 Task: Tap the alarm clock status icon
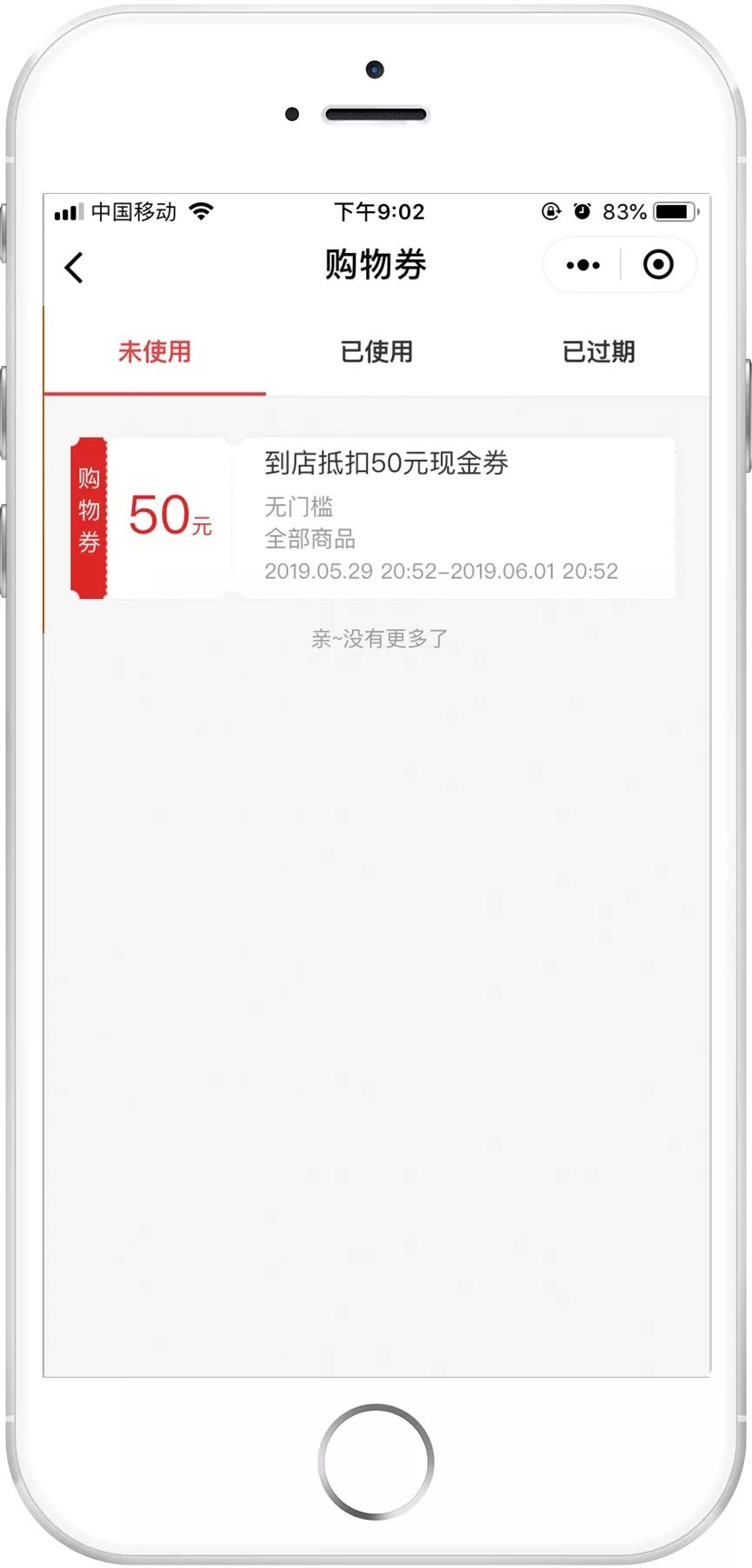pos(581,210)
